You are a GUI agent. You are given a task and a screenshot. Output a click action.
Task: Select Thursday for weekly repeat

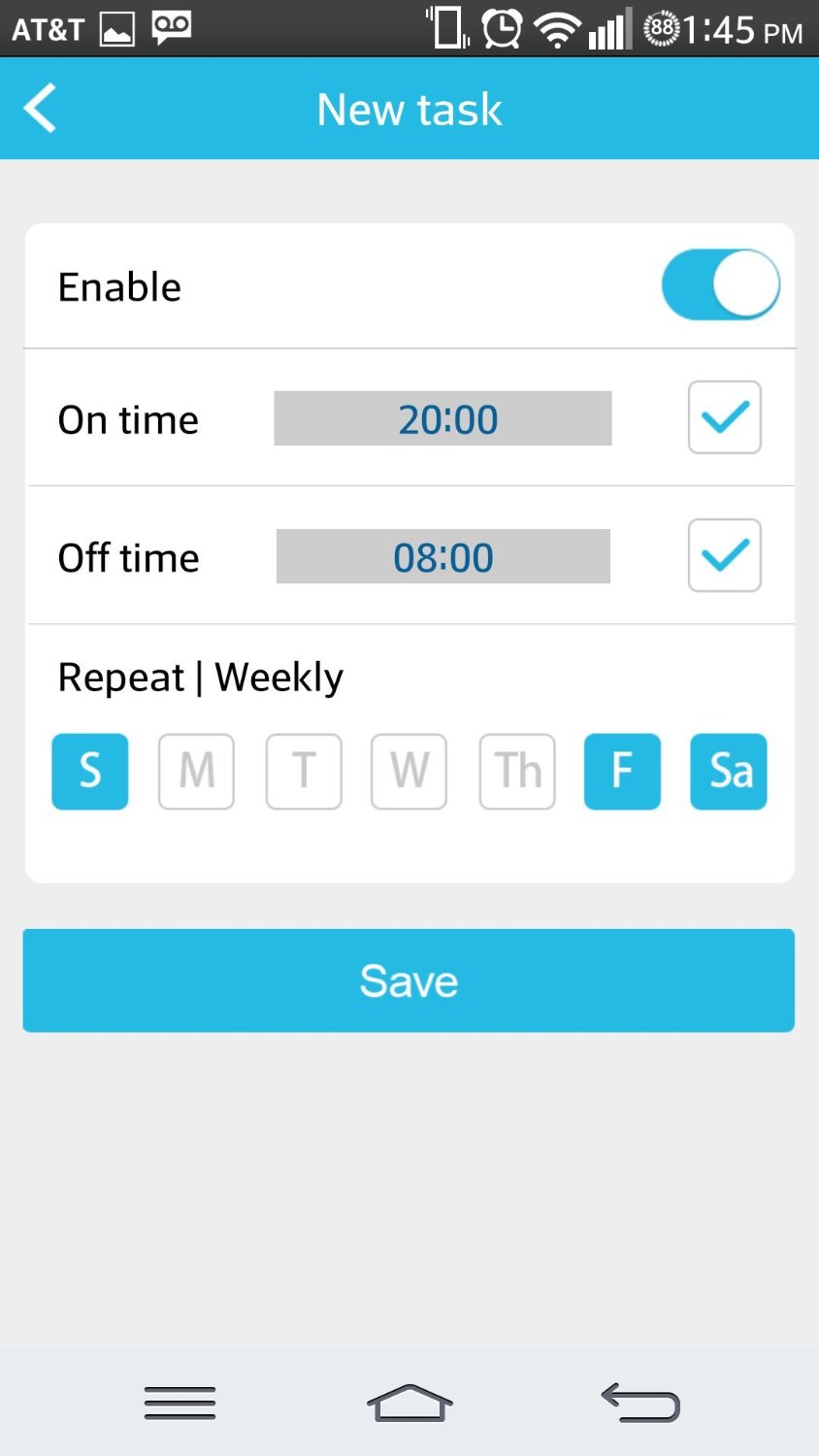coord(517,772)
